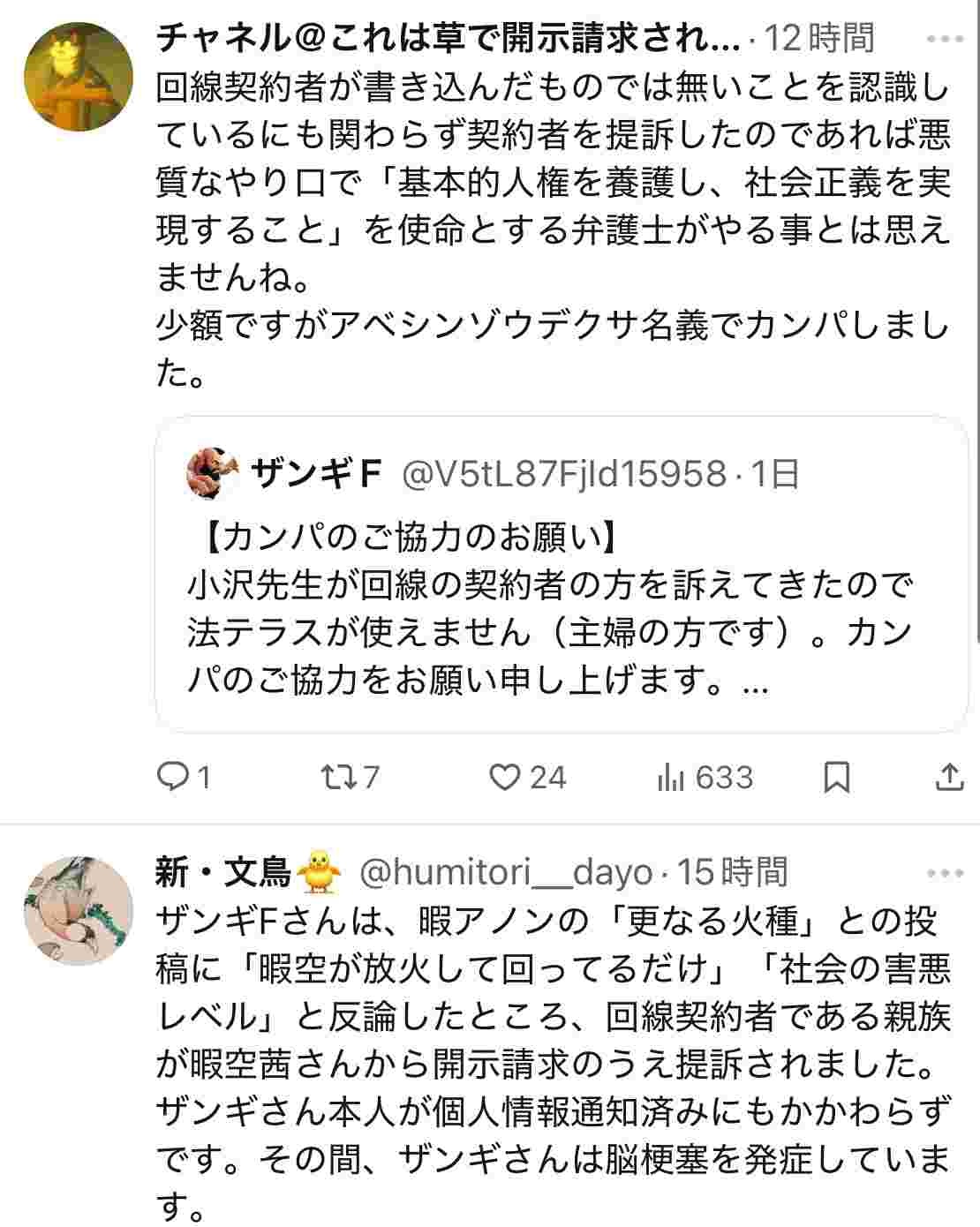Open チャネル's profile avatar
This screenshot has height=1227, width=980.
[x=78, y=76]
